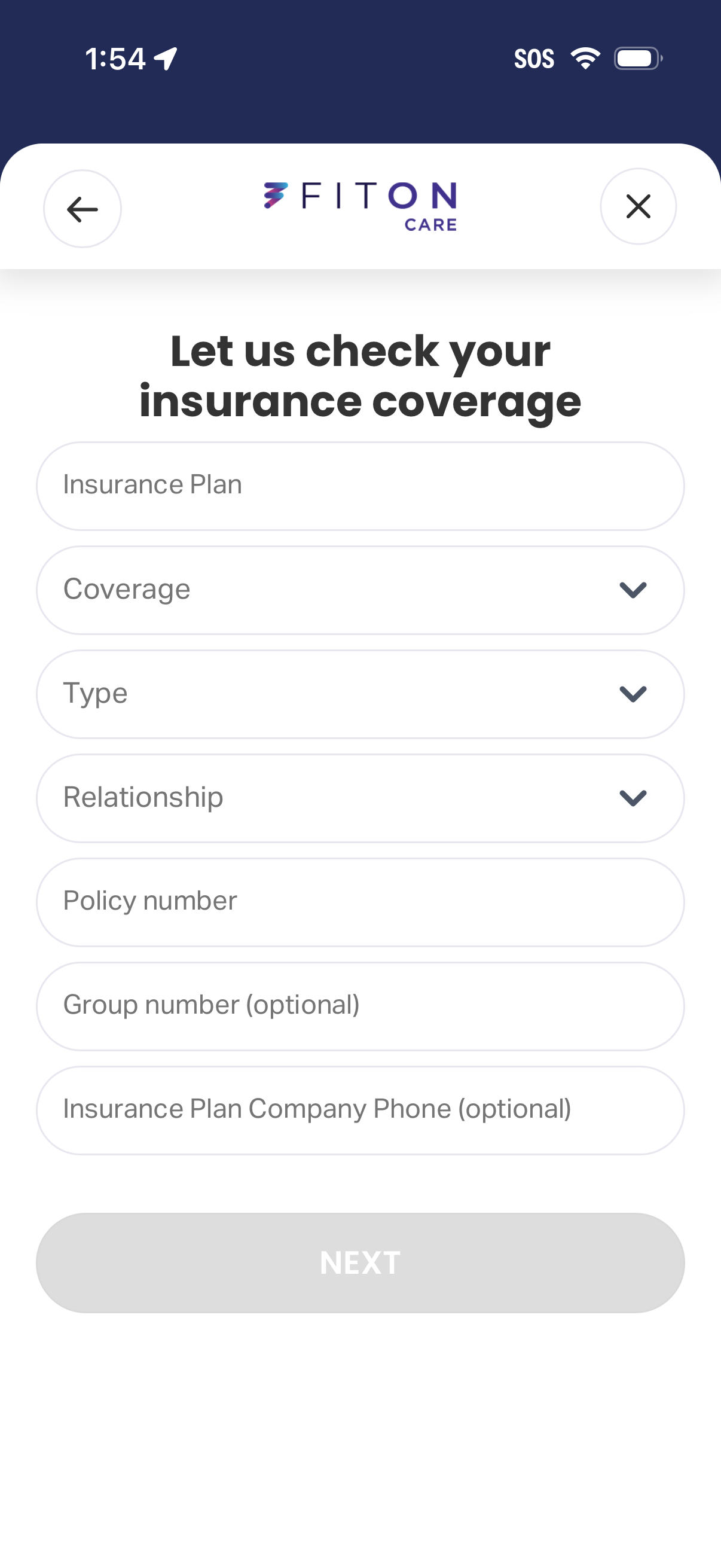The height and width of the screenshot is (1568, 721).
Task: Tap the Type field chevron
Action: click(634, 693)
